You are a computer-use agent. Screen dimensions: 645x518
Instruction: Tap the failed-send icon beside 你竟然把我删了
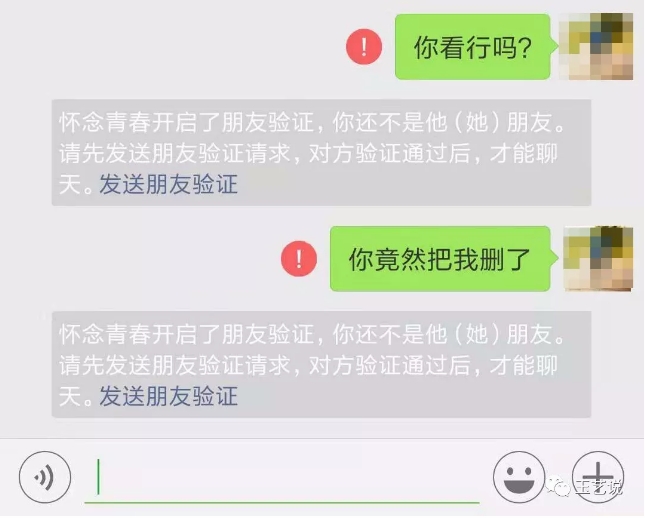coord(299,258)
